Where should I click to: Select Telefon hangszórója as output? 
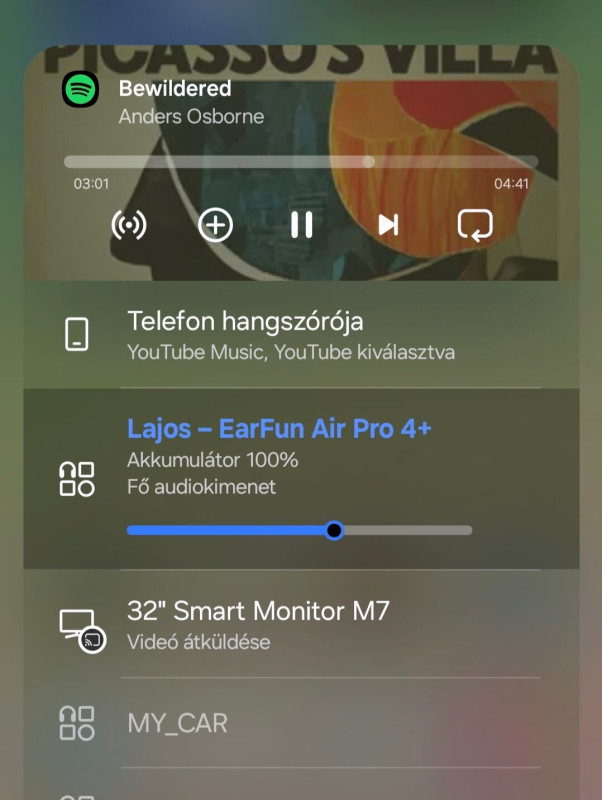pyautogui.click(x=300, y=335)
